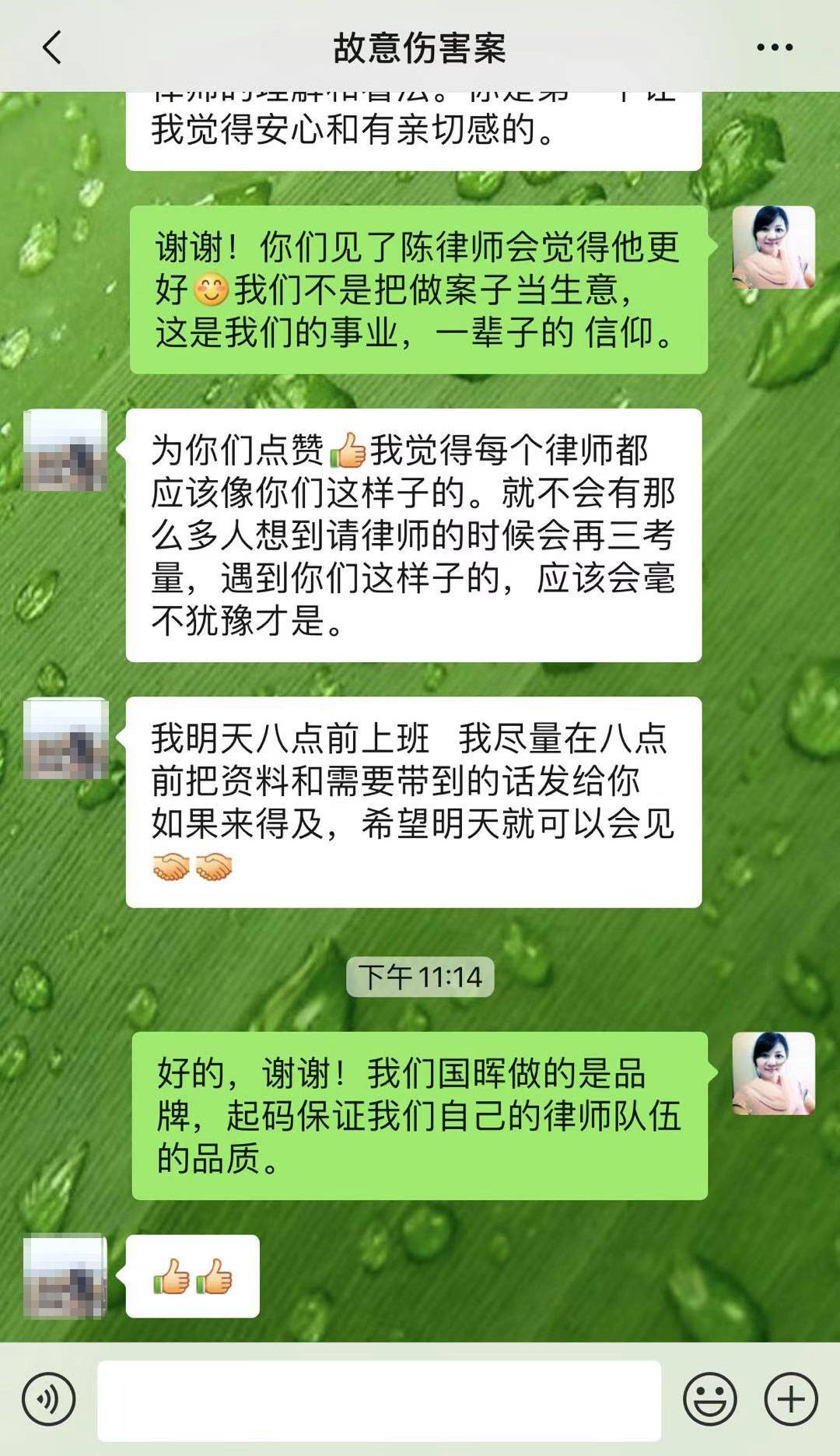Switch to voice message input
The image size is (840, 1456).
[48, 1399]
